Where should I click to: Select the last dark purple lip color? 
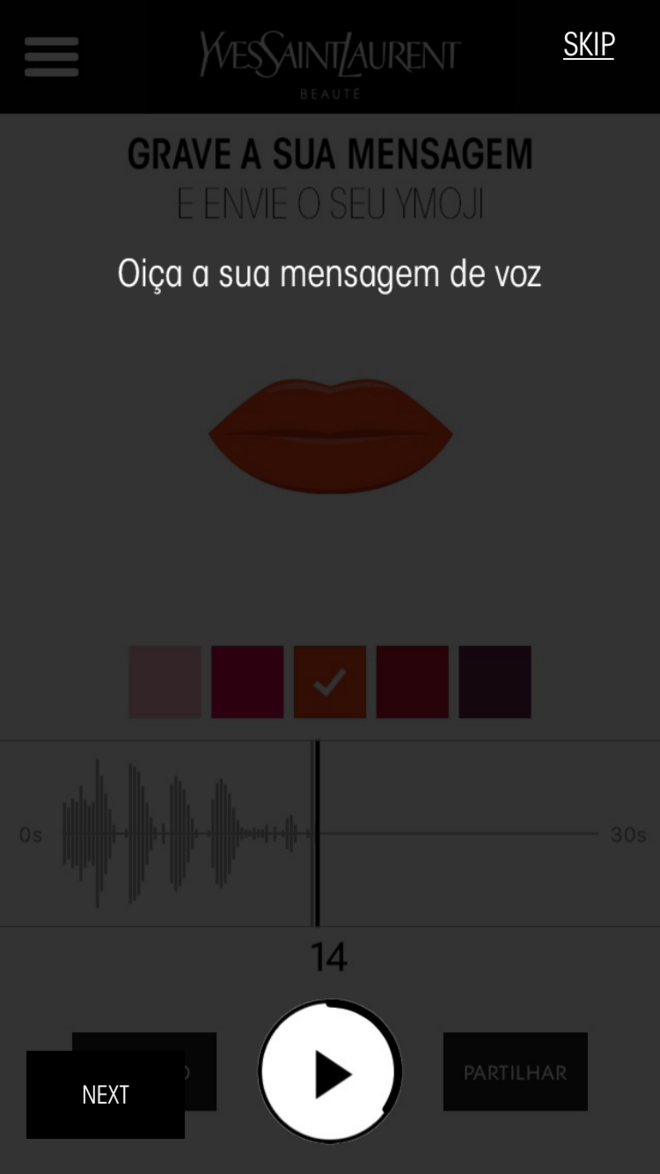click(x=495, y=682)
